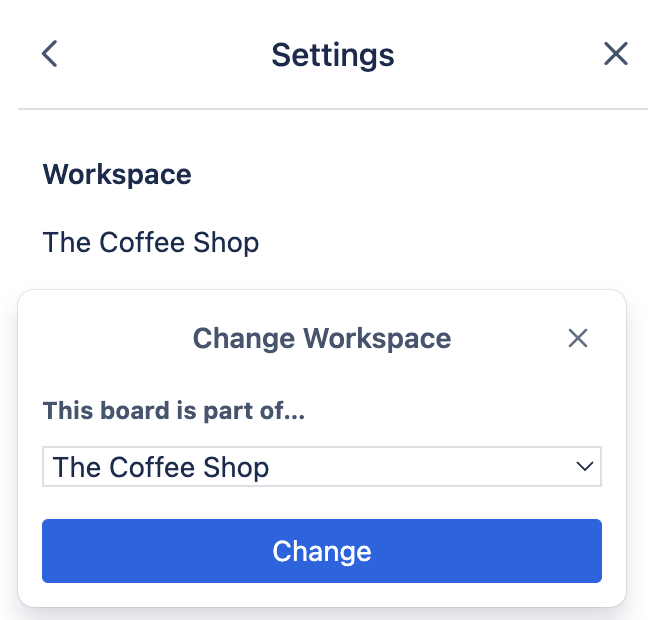Viewport: 664px width, 620px height.
Task: Expand the workspace dropdown showing The Coffee Shop
Action: (x=321, y=467)
